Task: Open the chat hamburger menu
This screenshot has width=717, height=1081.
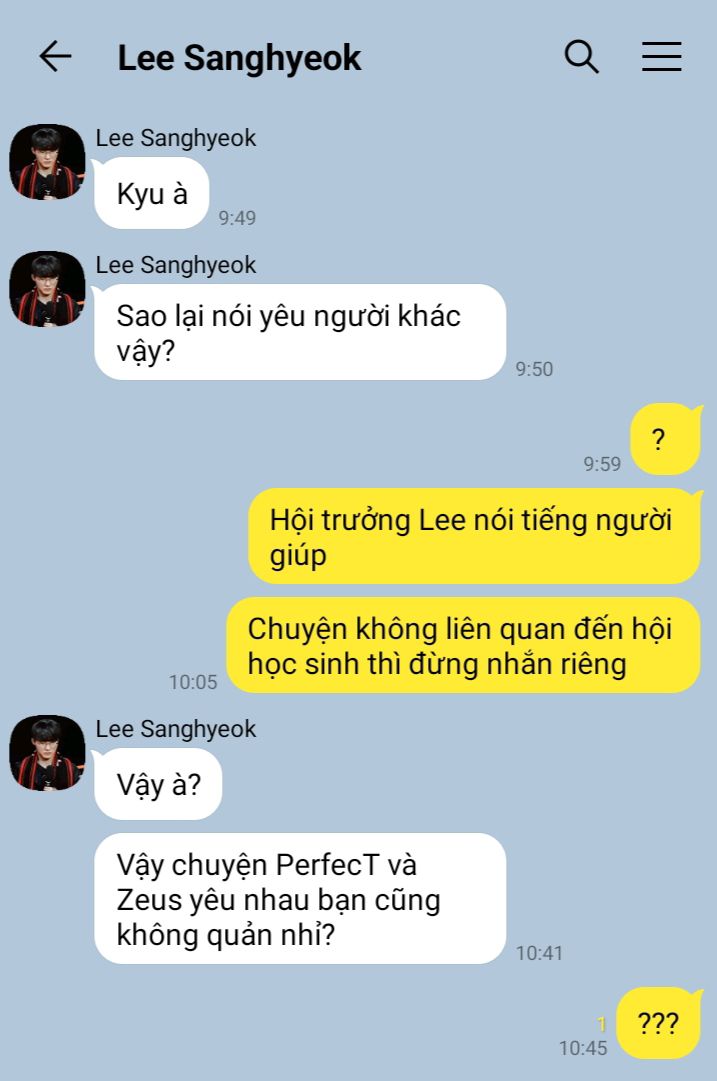Action: [661, 57]
